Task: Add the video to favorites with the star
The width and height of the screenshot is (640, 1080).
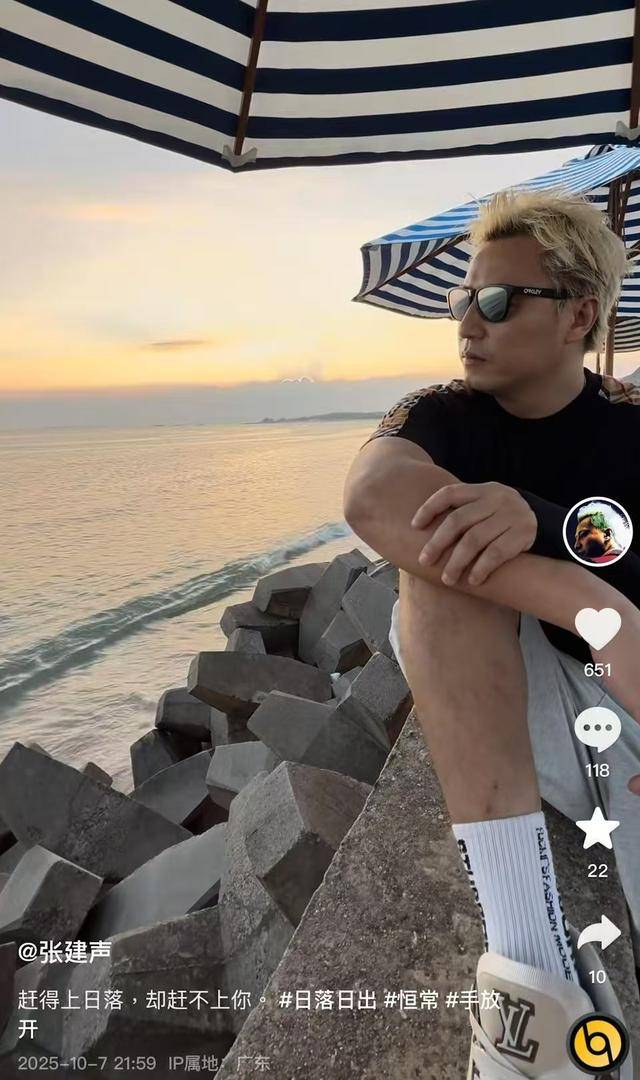Action: (597, 829)
